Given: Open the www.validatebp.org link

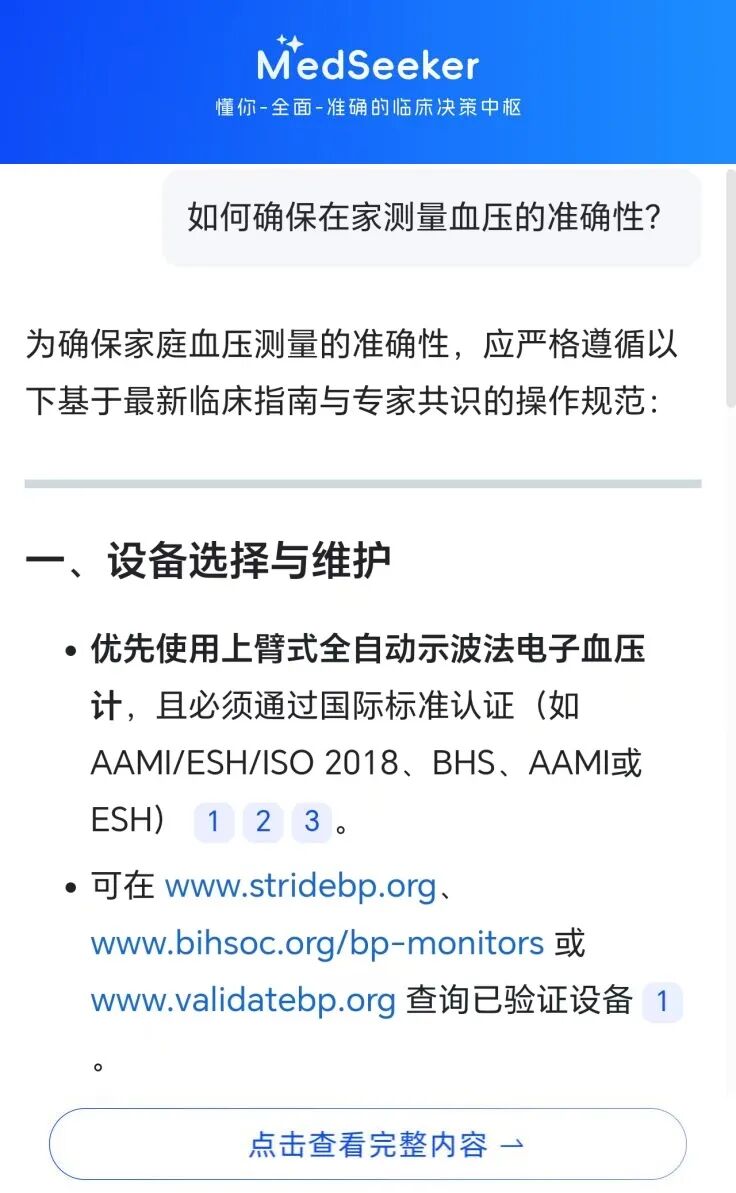Looking at the screenshot, I should [x=240, y=998].
